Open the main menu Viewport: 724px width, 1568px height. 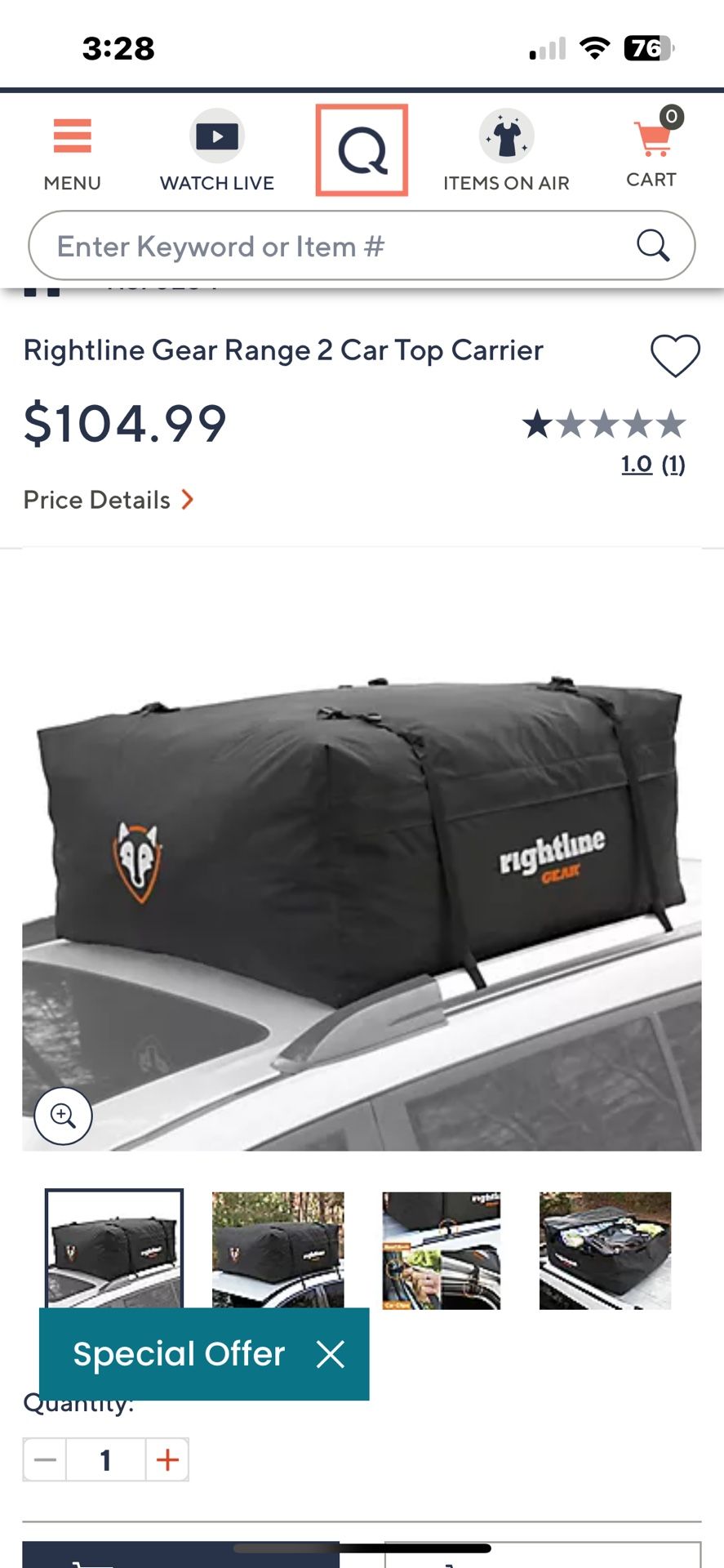[x=72, y=153]
